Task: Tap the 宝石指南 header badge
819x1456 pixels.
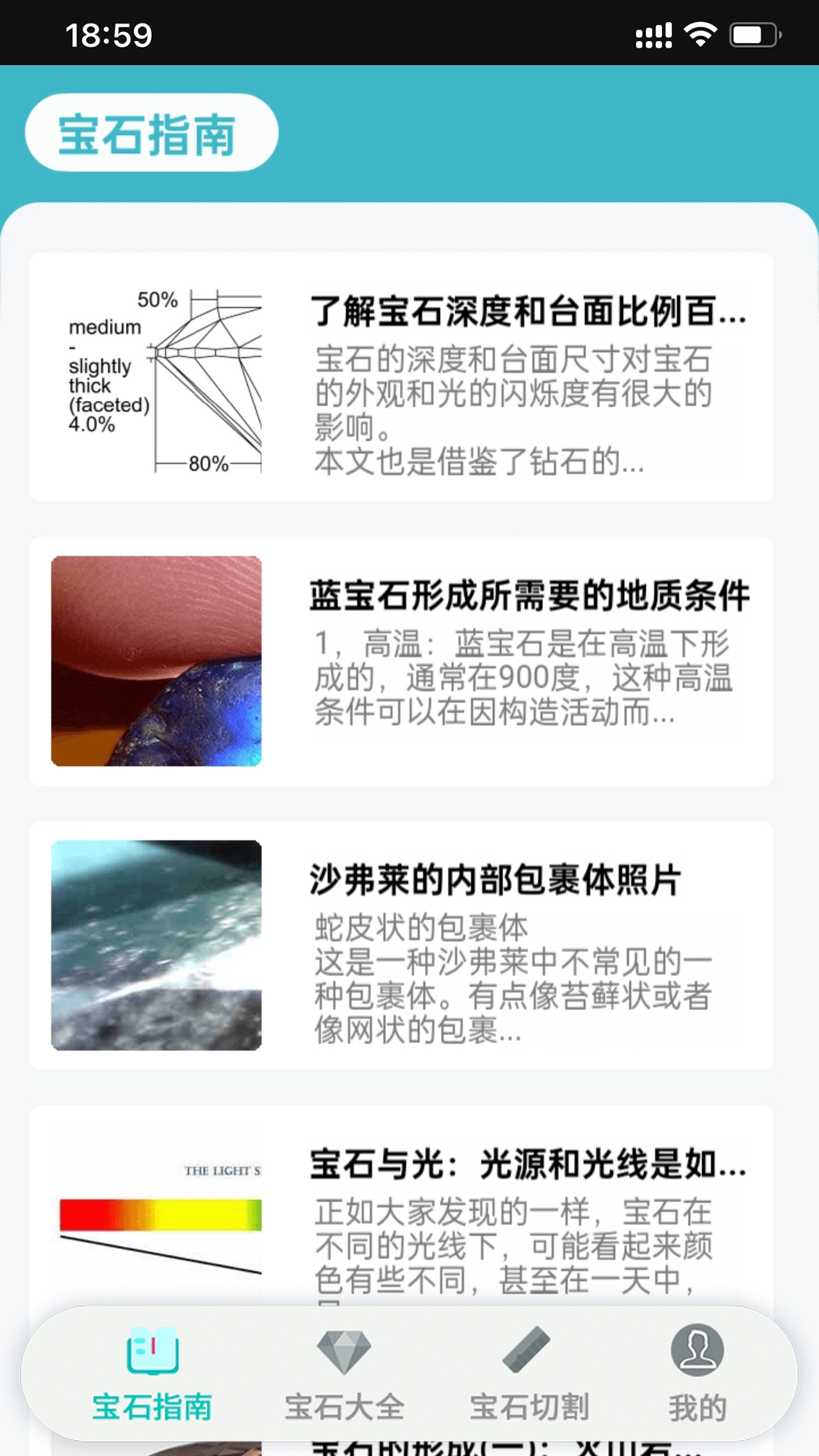Action: point(150,132)
